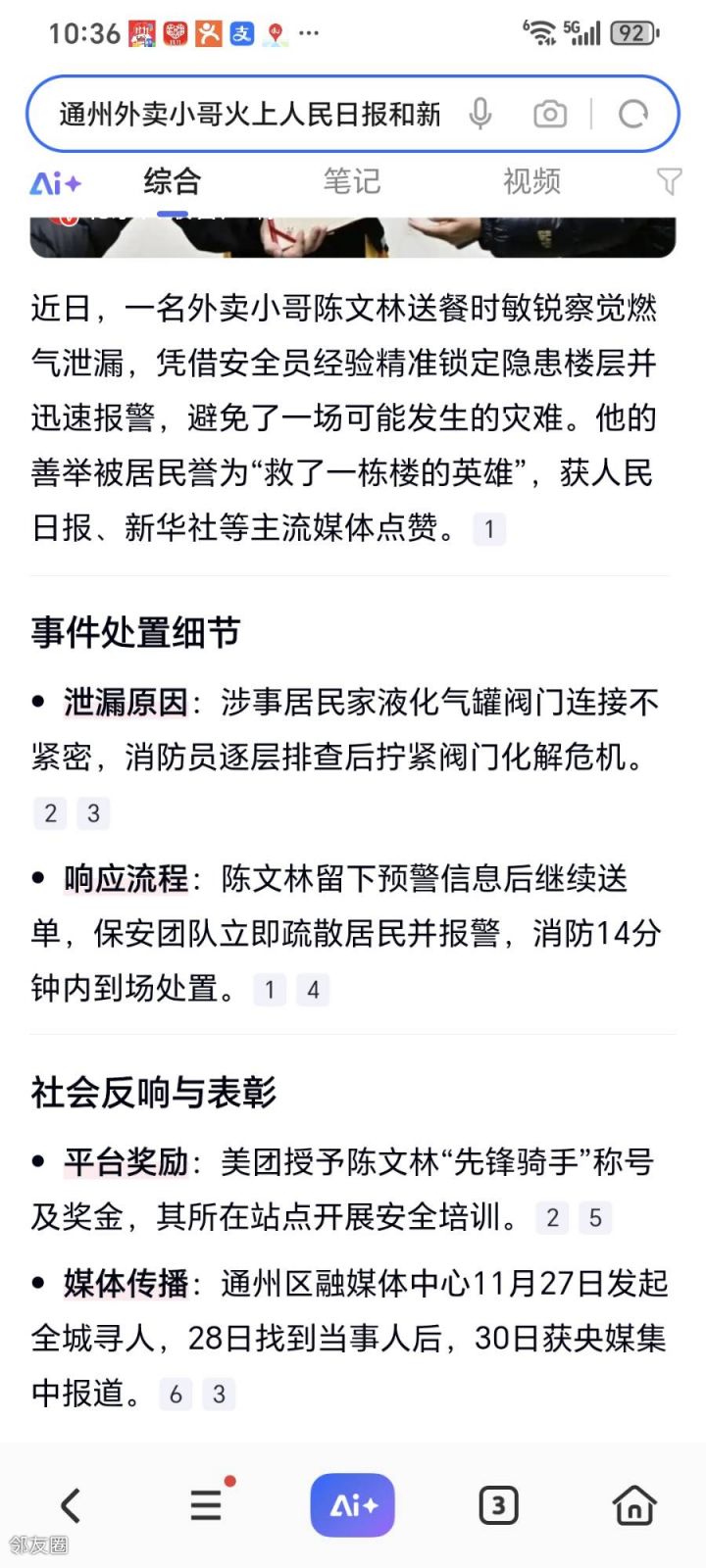Open the filter funnel icon
706x1568 pixels.
click(669, 181)
